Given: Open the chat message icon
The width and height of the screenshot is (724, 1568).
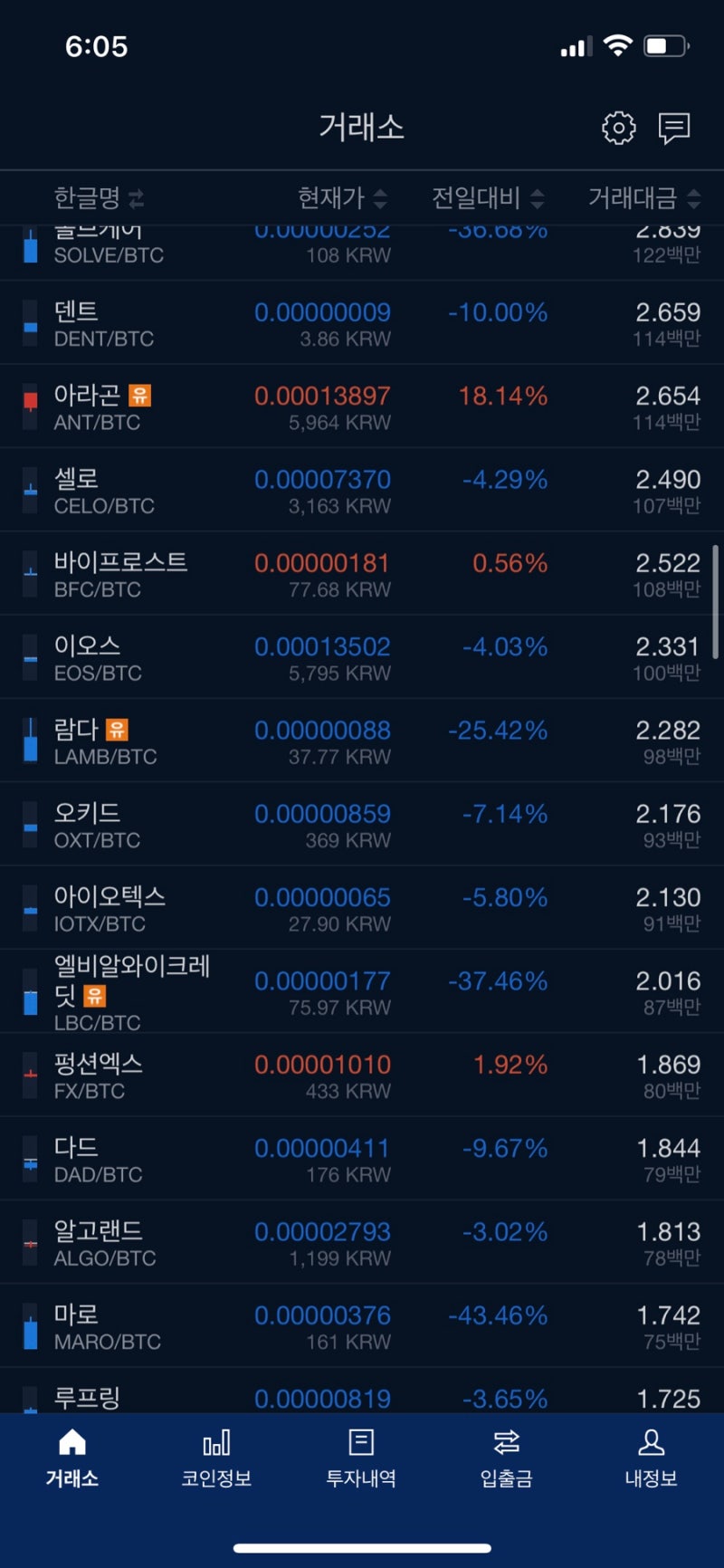Looking at the screenshot, I should click(674, 128).
